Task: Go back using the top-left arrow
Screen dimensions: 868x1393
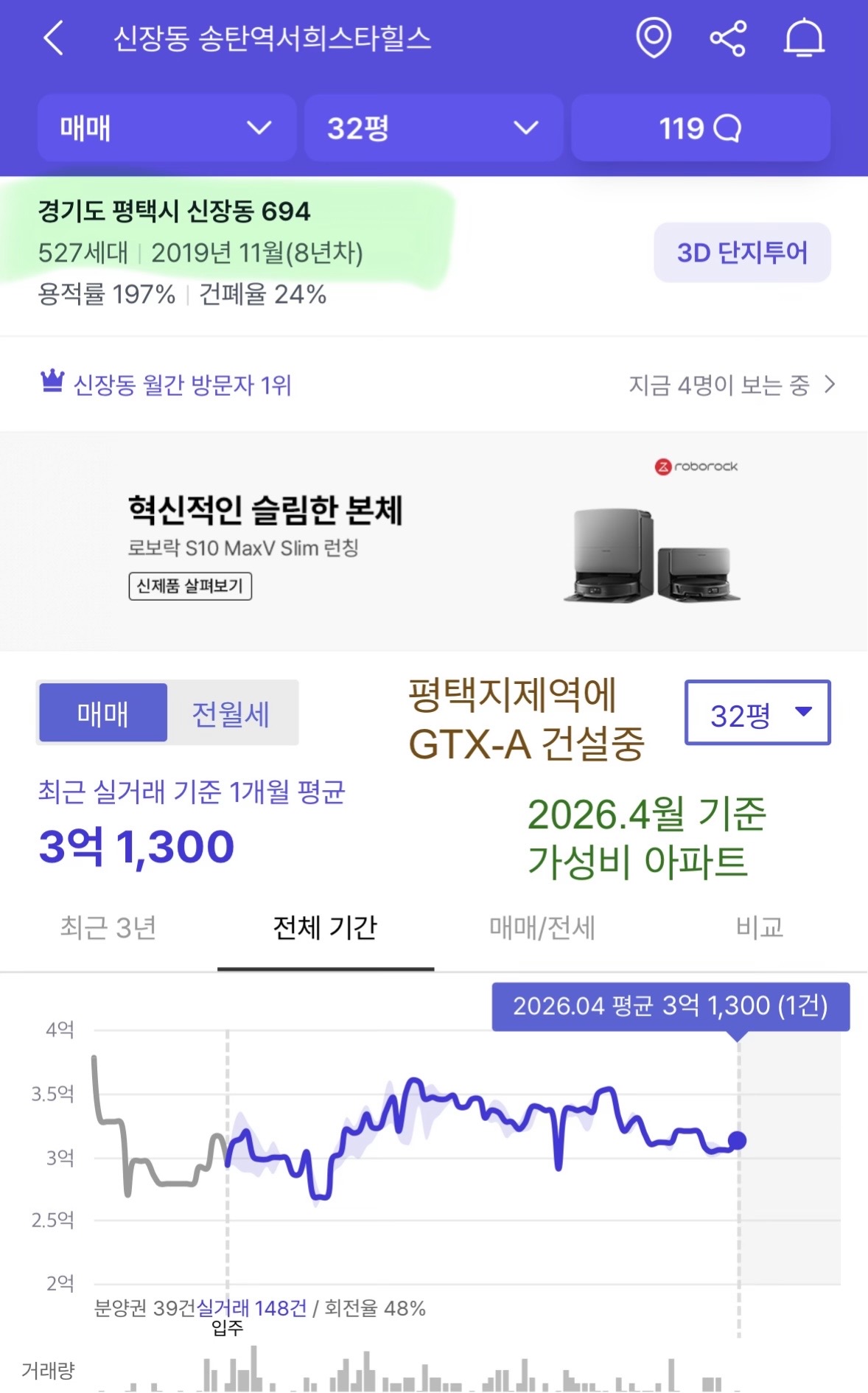Action: coord(53,38)
